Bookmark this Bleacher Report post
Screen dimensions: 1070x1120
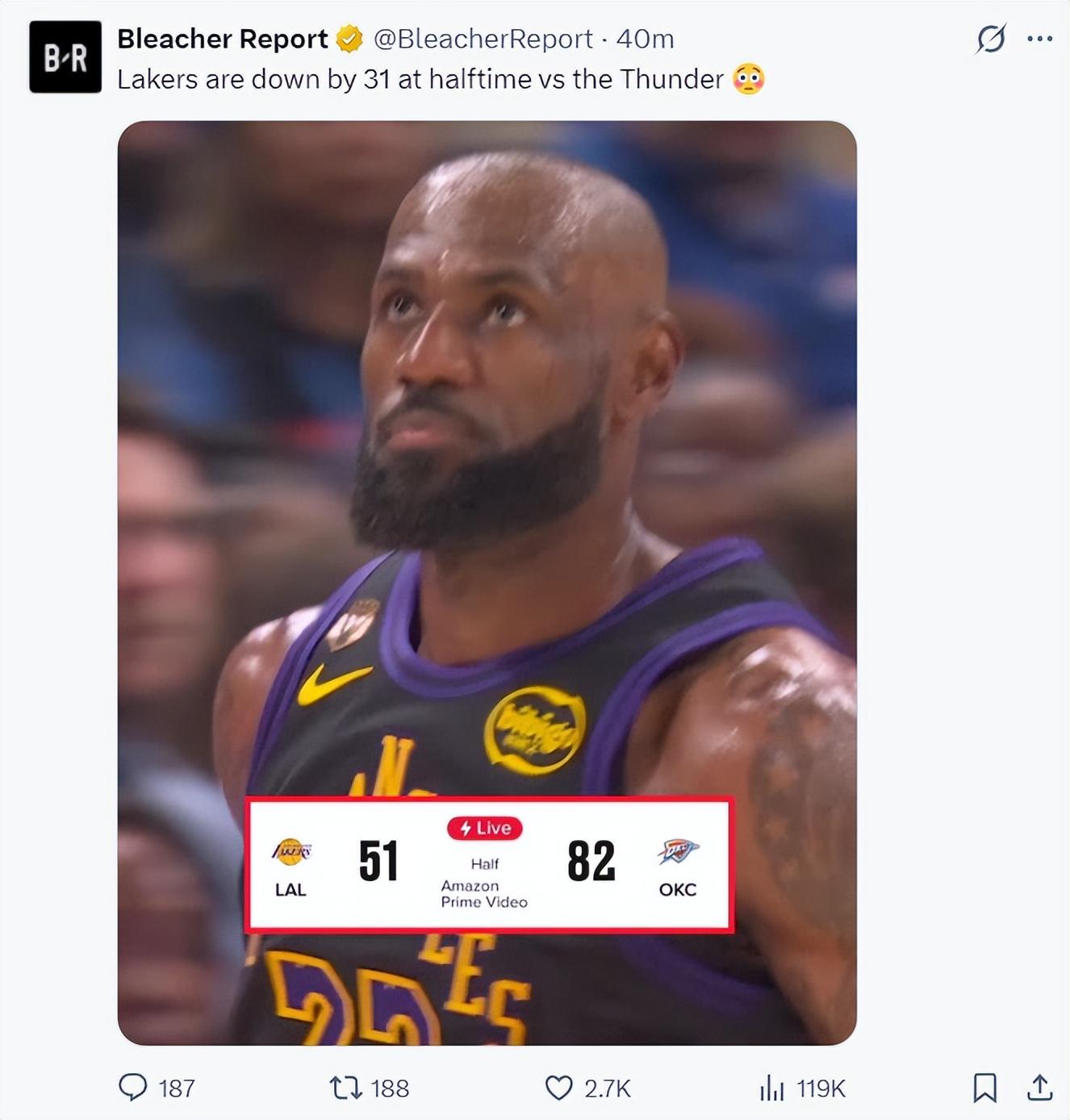click(984, 1087)
